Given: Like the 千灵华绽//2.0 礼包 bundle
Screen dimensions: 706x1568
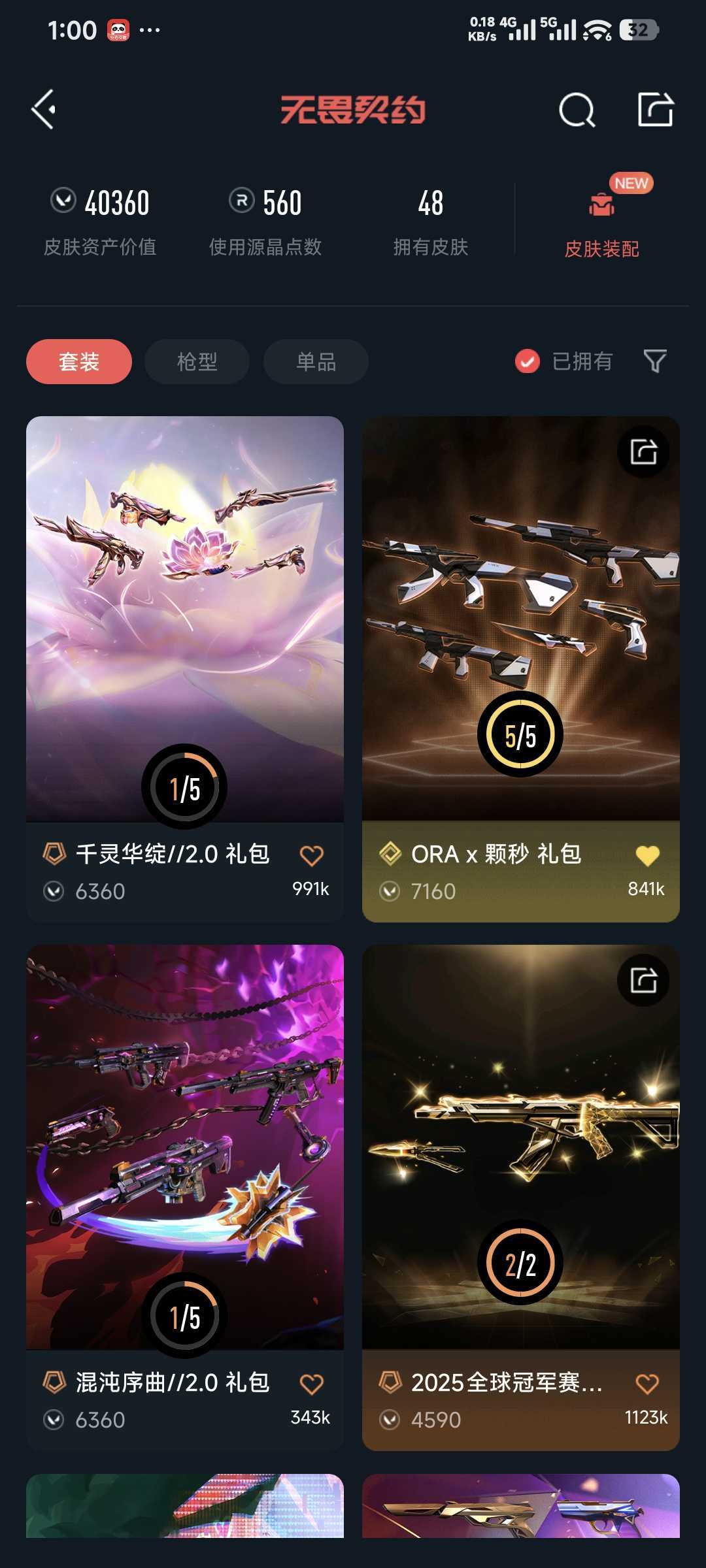Looking at the screenshot, I should point(311,855).
